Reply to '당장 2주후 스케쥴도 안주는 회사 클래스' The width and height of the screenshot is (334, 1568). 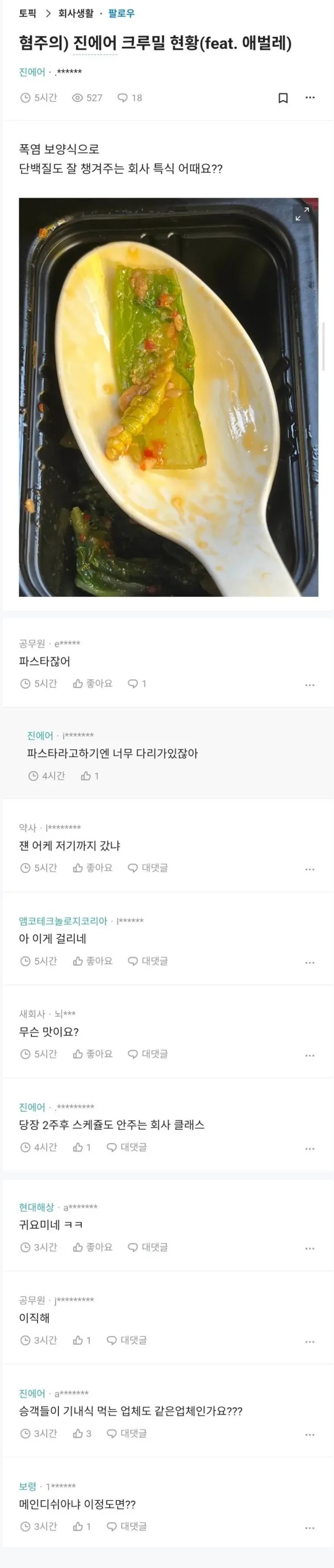click(x=127, y=1147)
